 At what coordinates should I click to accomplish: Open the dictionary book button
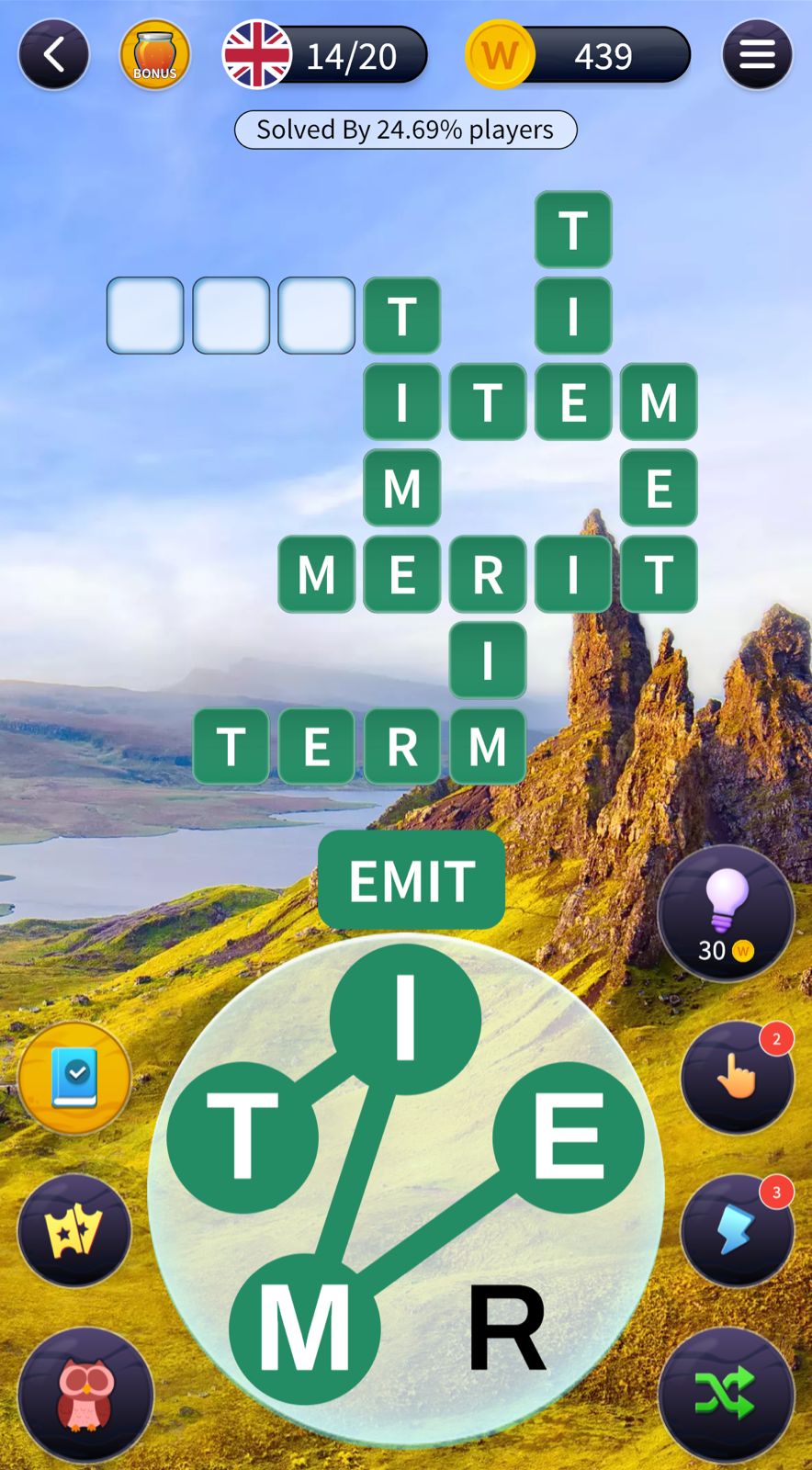coord(74,1078)
